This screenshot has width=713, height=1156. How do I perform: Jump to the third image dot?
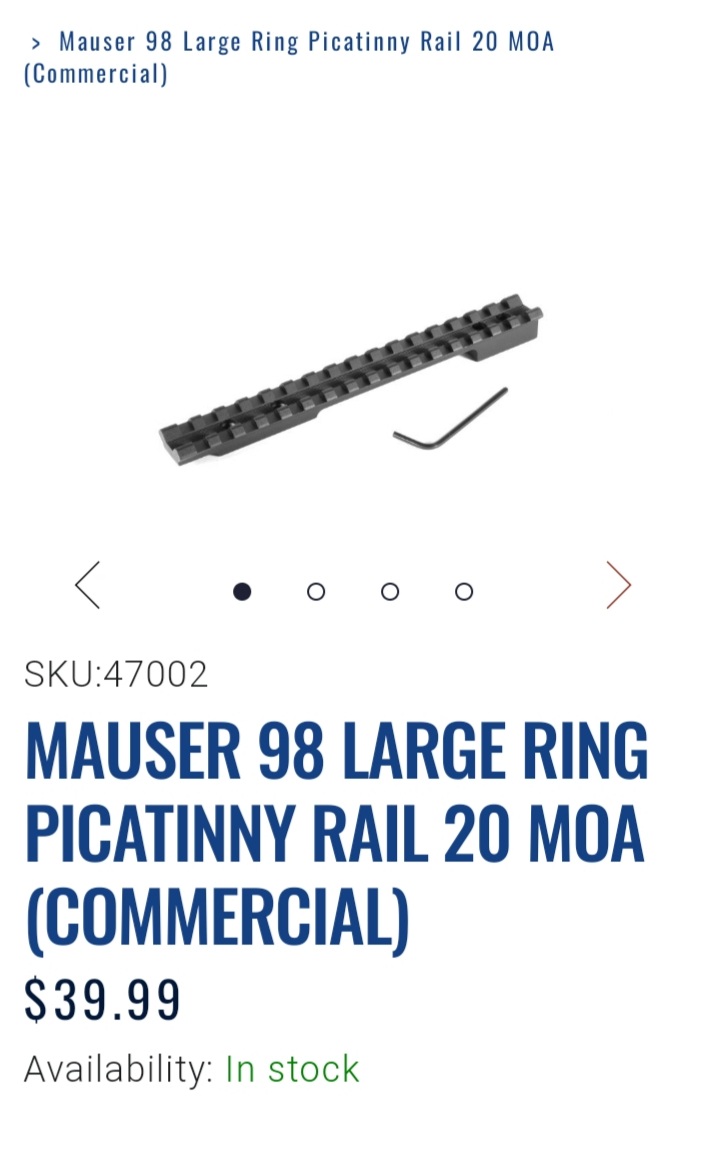tap(390, 591)
